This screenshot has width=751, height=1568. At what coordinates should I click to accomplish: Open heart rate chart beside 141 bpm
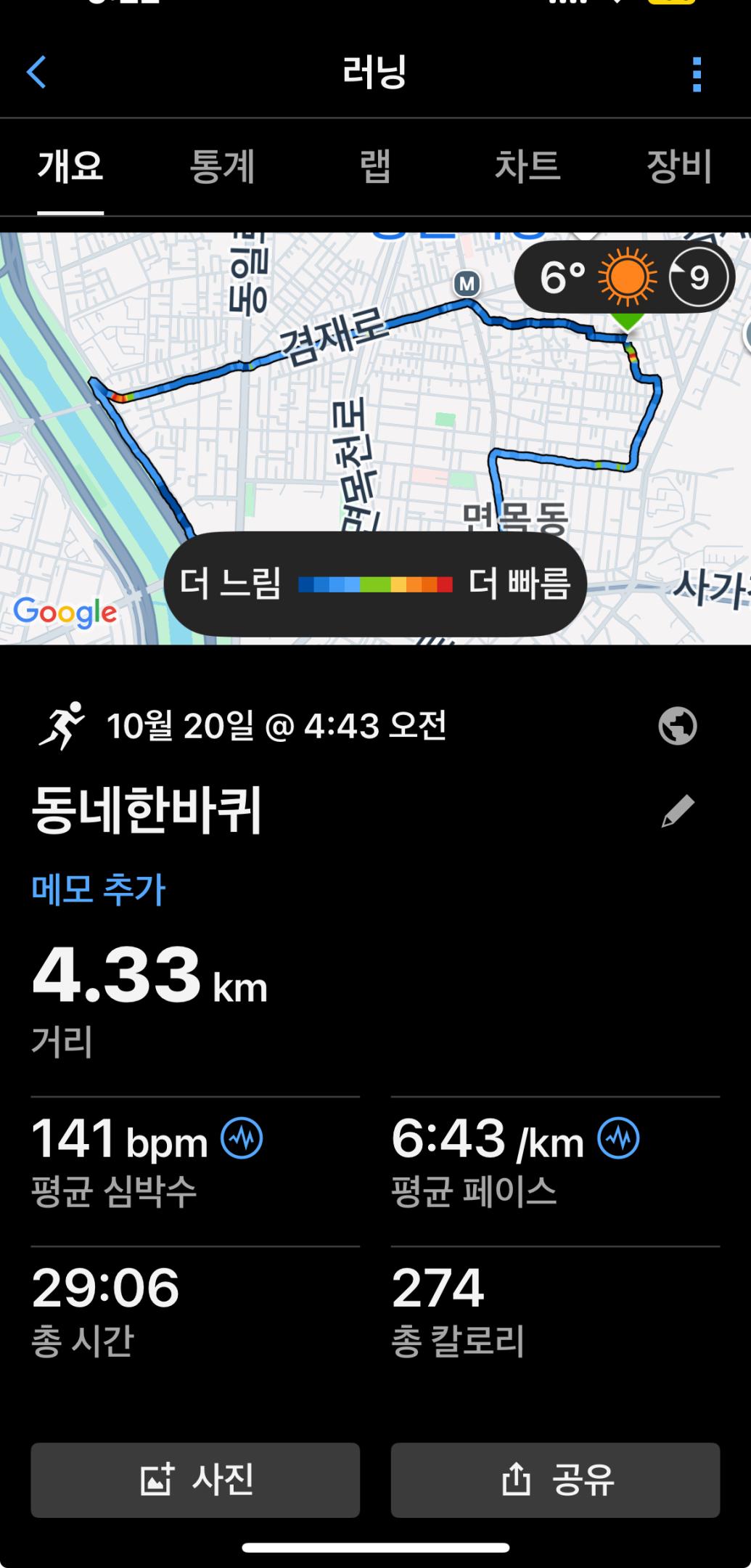pos(242,1138)
